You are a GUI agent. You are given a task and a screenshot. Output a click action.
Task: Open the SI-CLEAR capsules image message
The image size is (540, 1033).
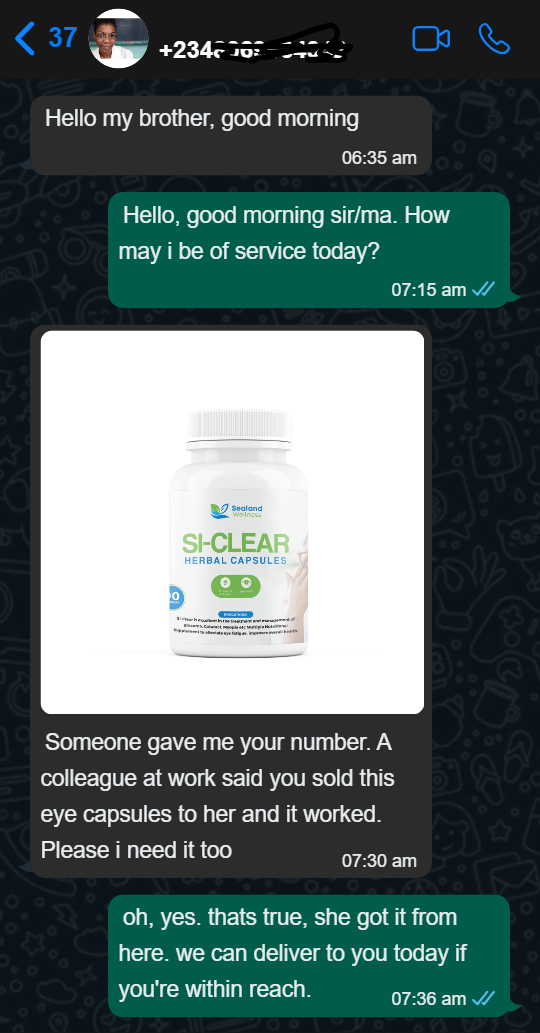[232, 522]
